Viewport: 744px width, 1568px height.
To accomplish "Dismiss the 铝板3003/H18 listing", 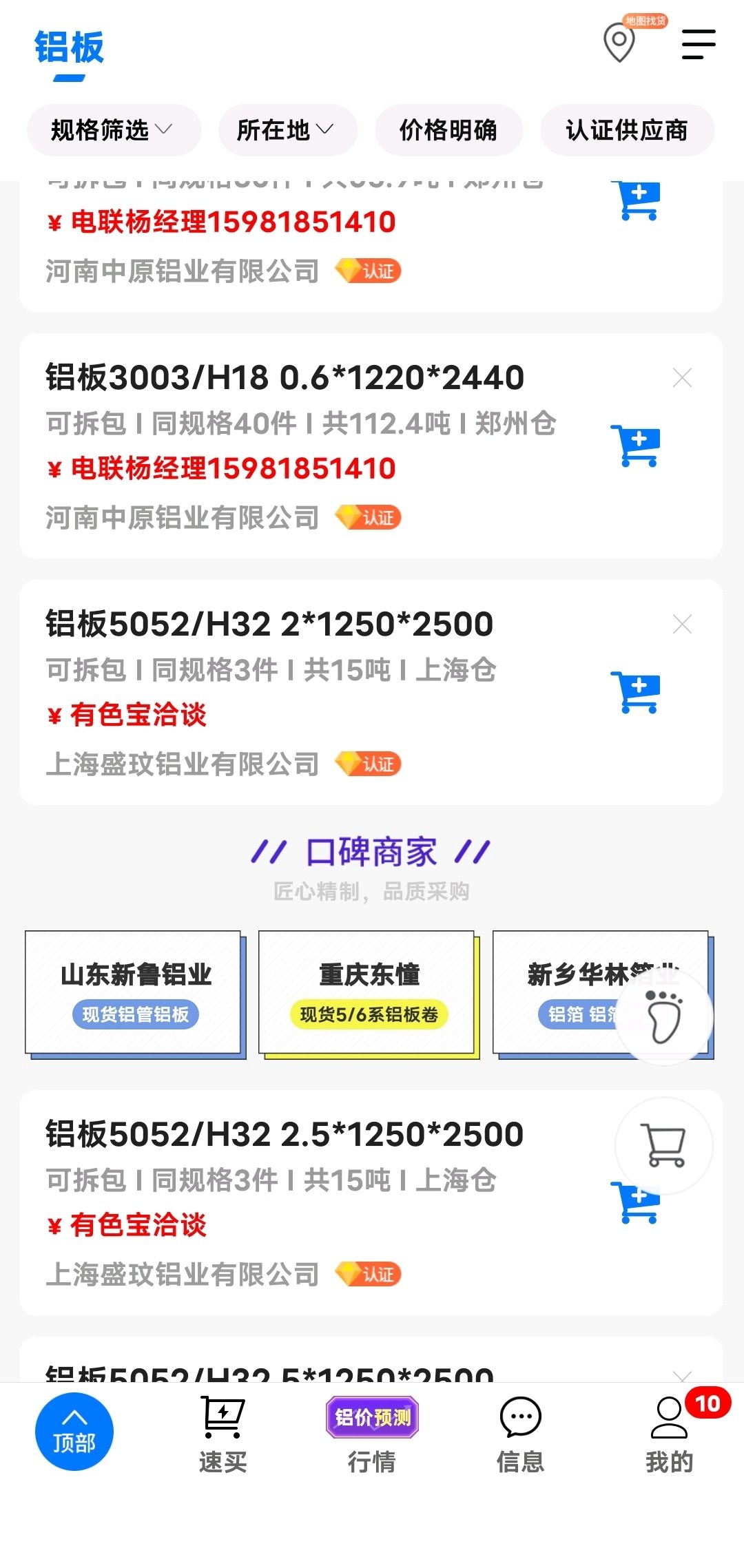I will [x=682, y=377].
